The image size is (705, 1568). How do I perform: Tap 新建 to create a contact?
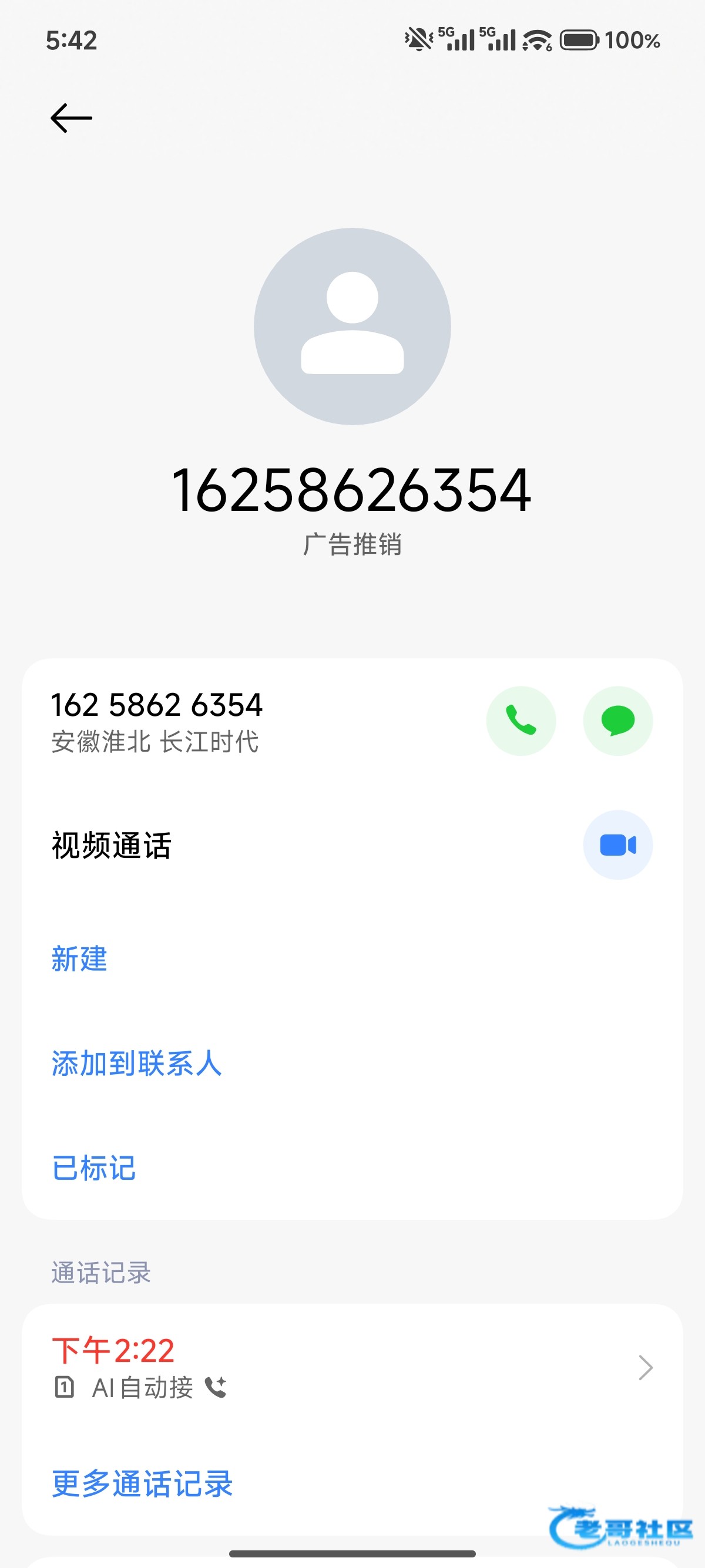coord(79,960)
